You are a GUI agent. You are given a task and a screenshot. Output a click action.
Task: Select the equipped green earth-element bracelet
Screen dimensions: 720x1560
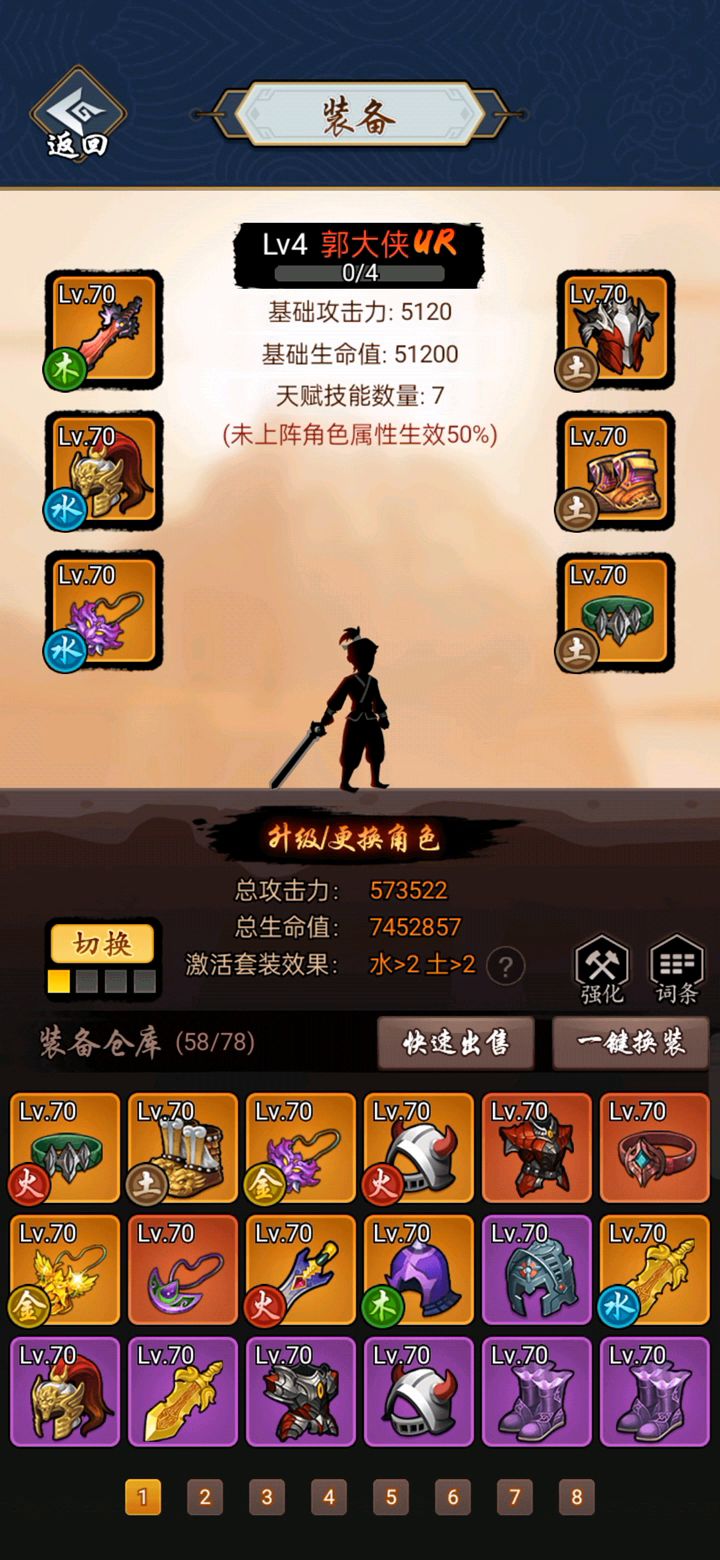[615, 611]
